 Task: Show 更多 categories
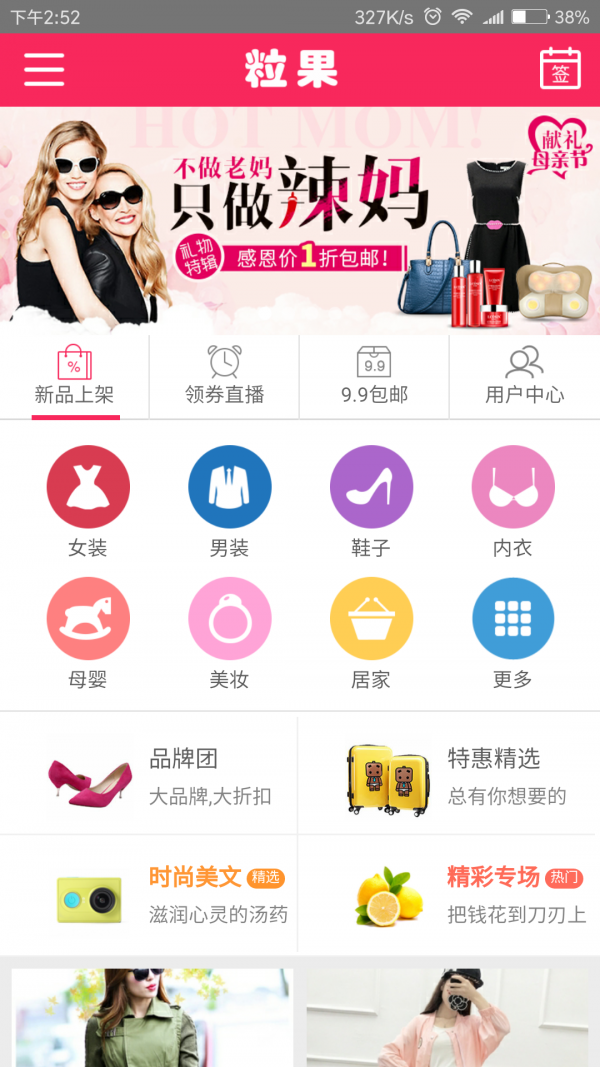513,632
